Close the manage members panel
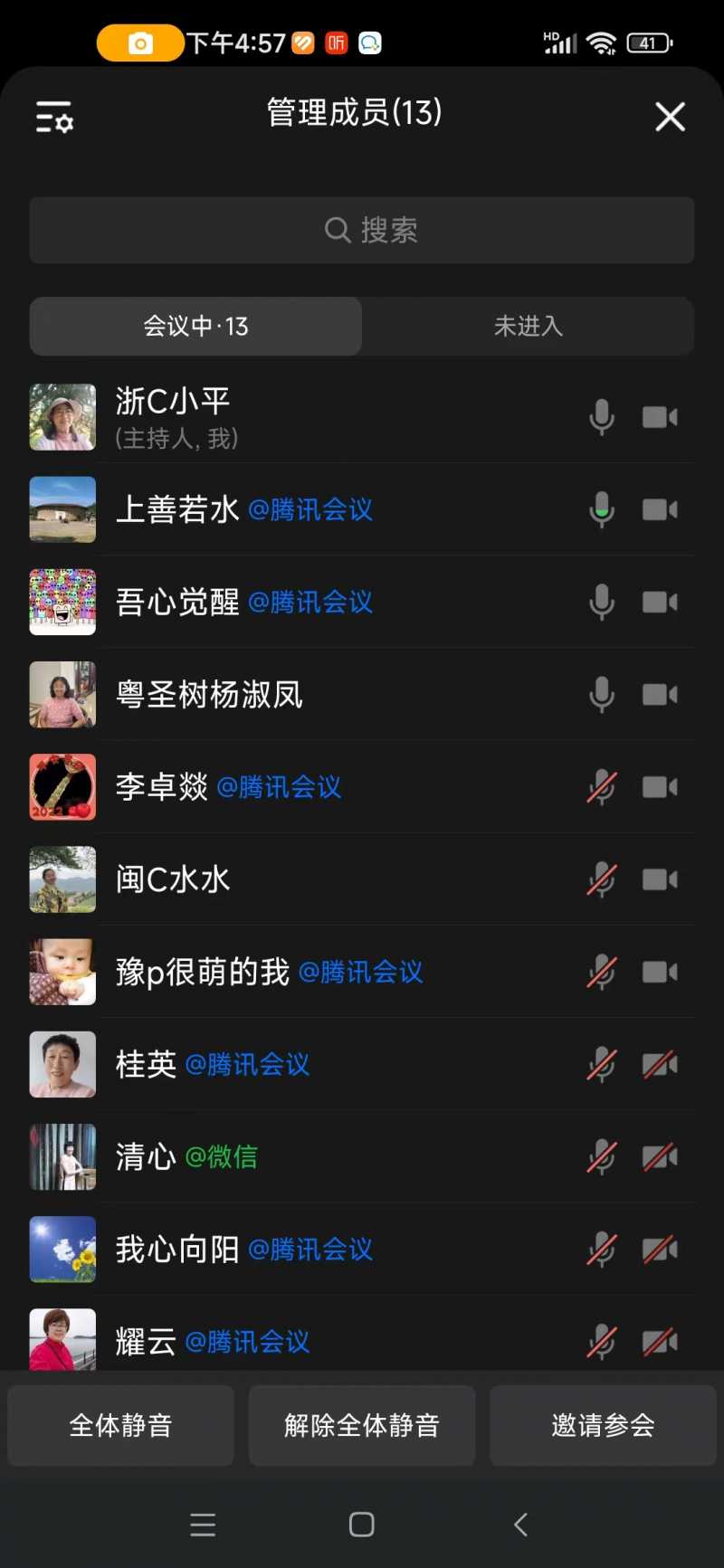The image size is (724, 1568). click(x=670, y=117)
